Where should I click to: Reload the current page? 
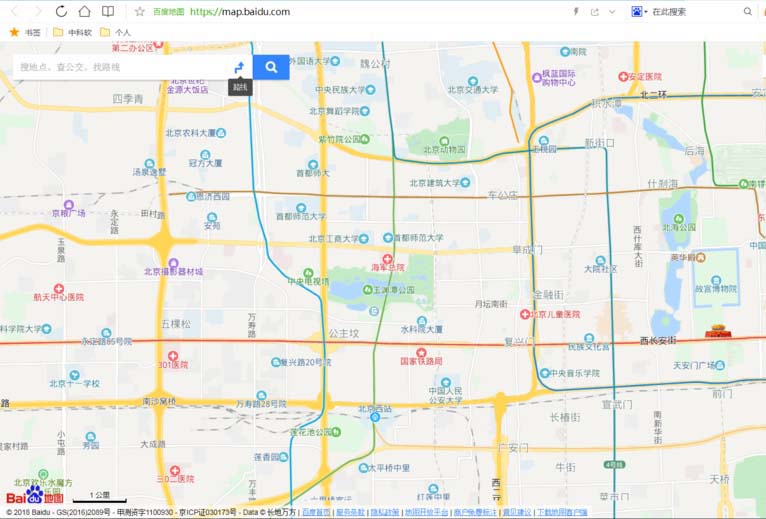(x=61, y=11)
